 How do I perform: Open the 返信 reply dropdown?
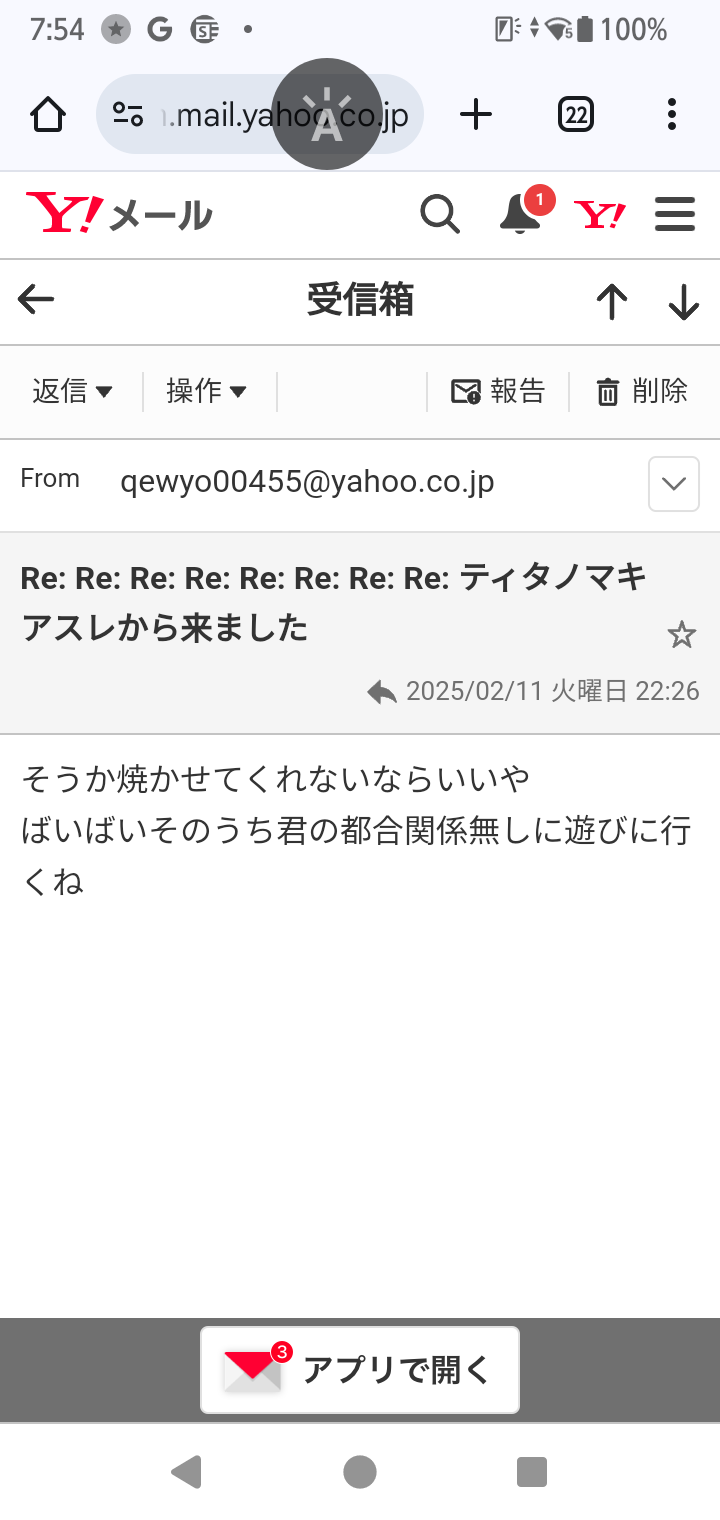72,391
